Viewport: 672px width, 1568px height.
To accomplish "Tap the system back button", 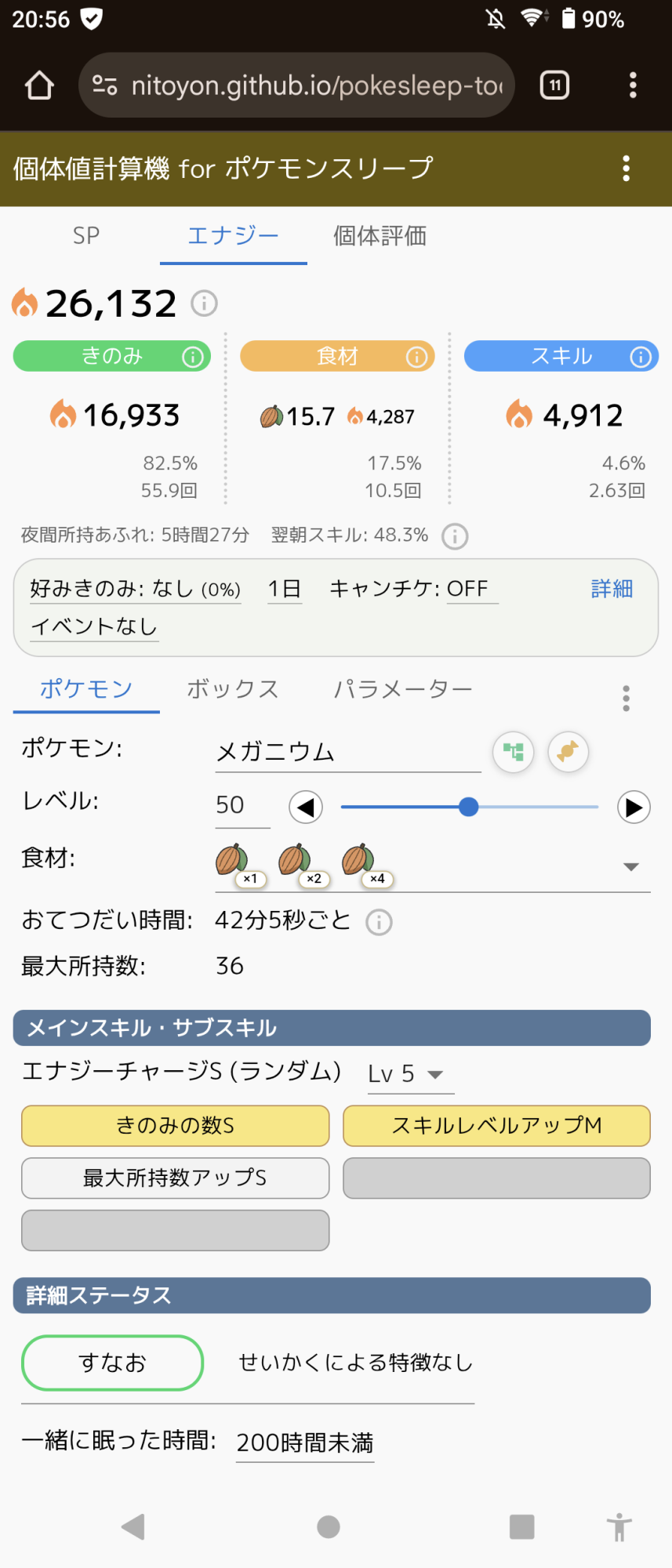I will click(x=133, y=1526).
